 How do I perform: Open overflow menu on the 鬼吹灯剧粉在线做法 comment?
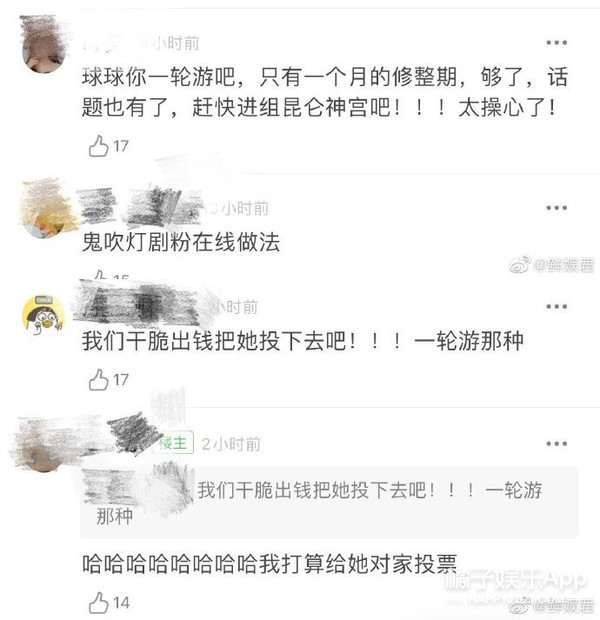556,208
